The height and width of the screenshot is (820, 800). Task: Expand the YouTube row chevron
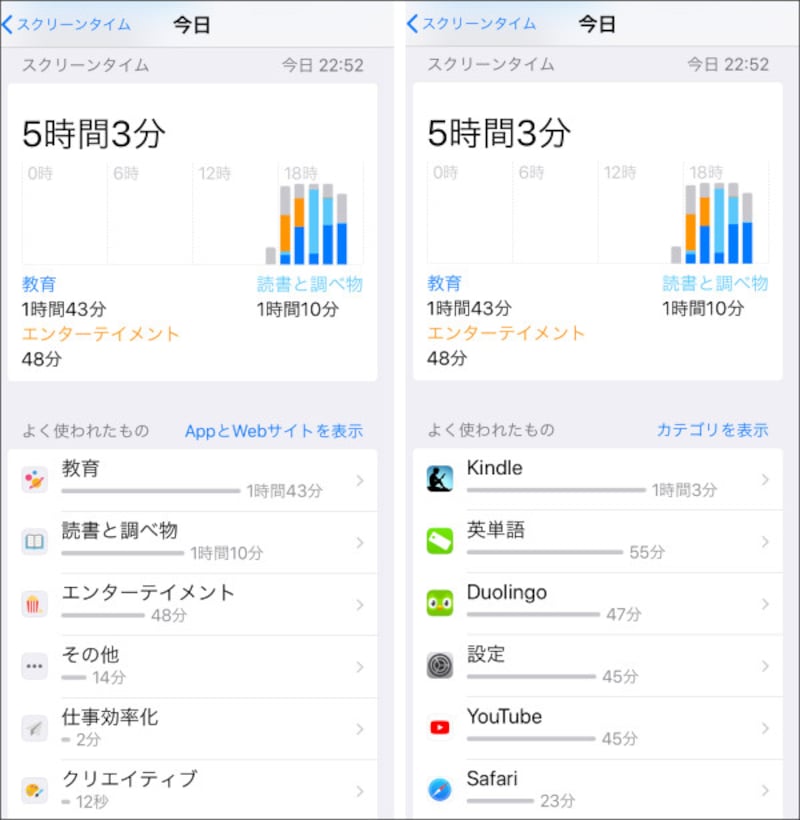[767, 727]
